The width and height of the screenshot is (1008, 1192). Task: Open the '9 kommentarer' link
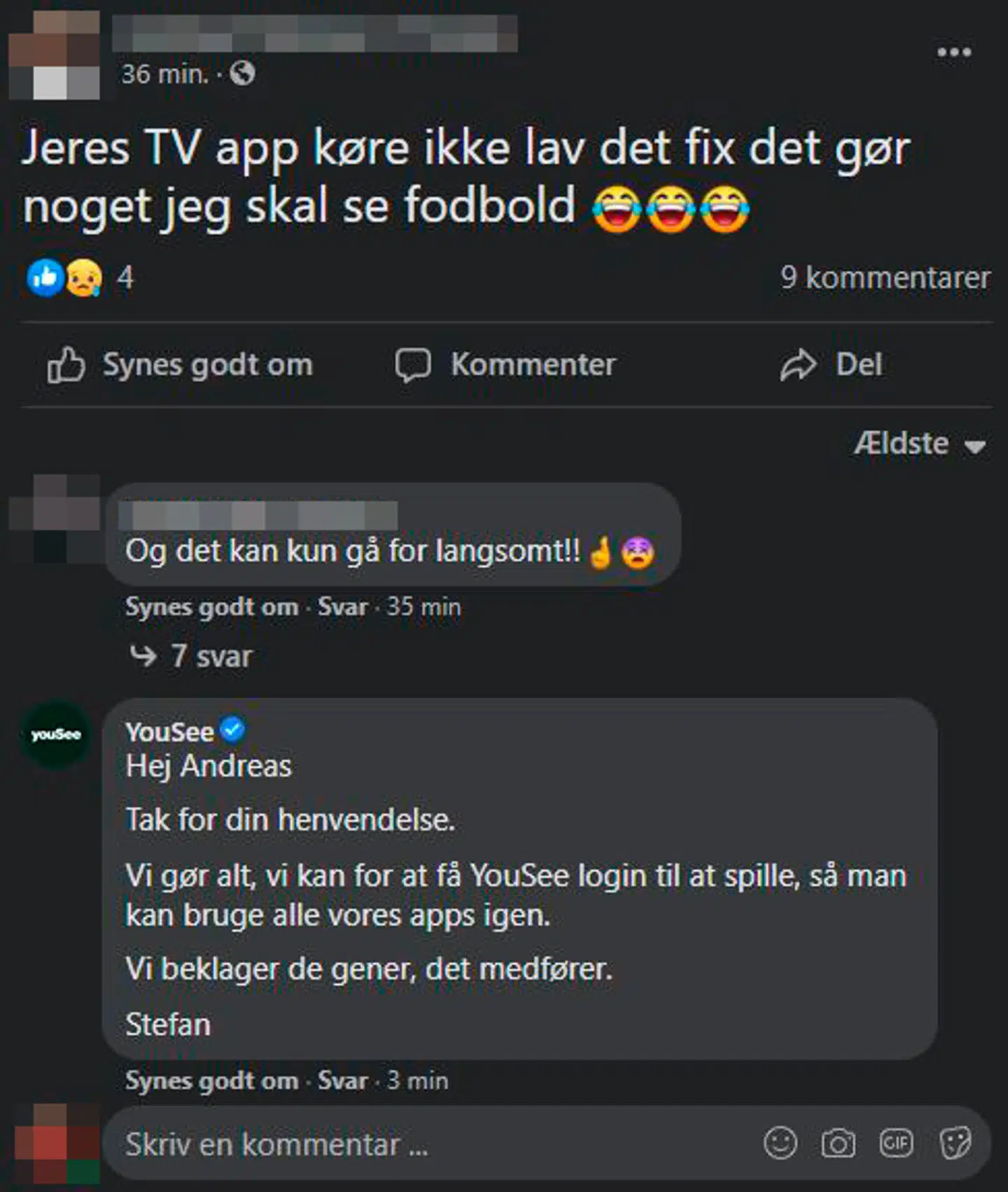click(x=885, y=278)
